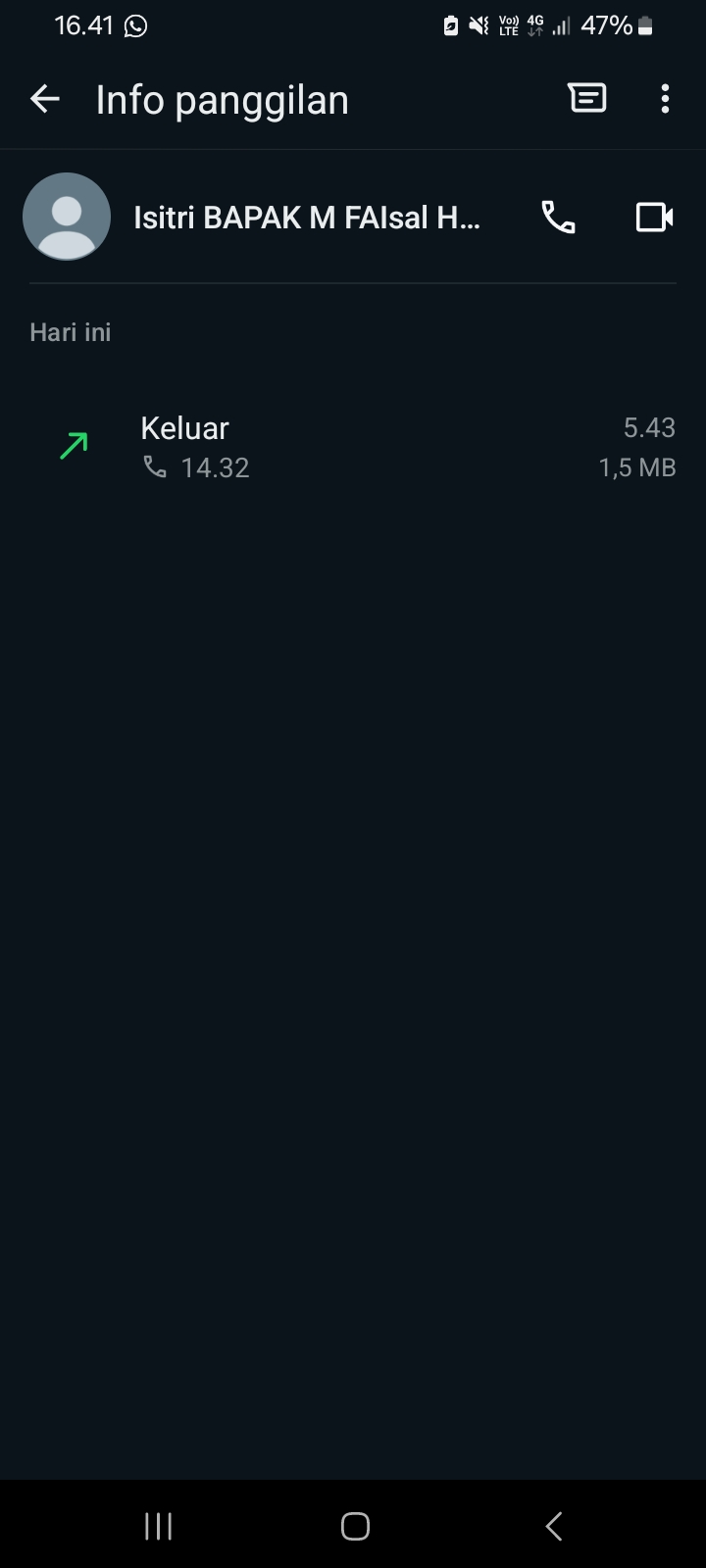
Task: Open recent apps from navigation bar
Action: click(x=159, y=1526)
